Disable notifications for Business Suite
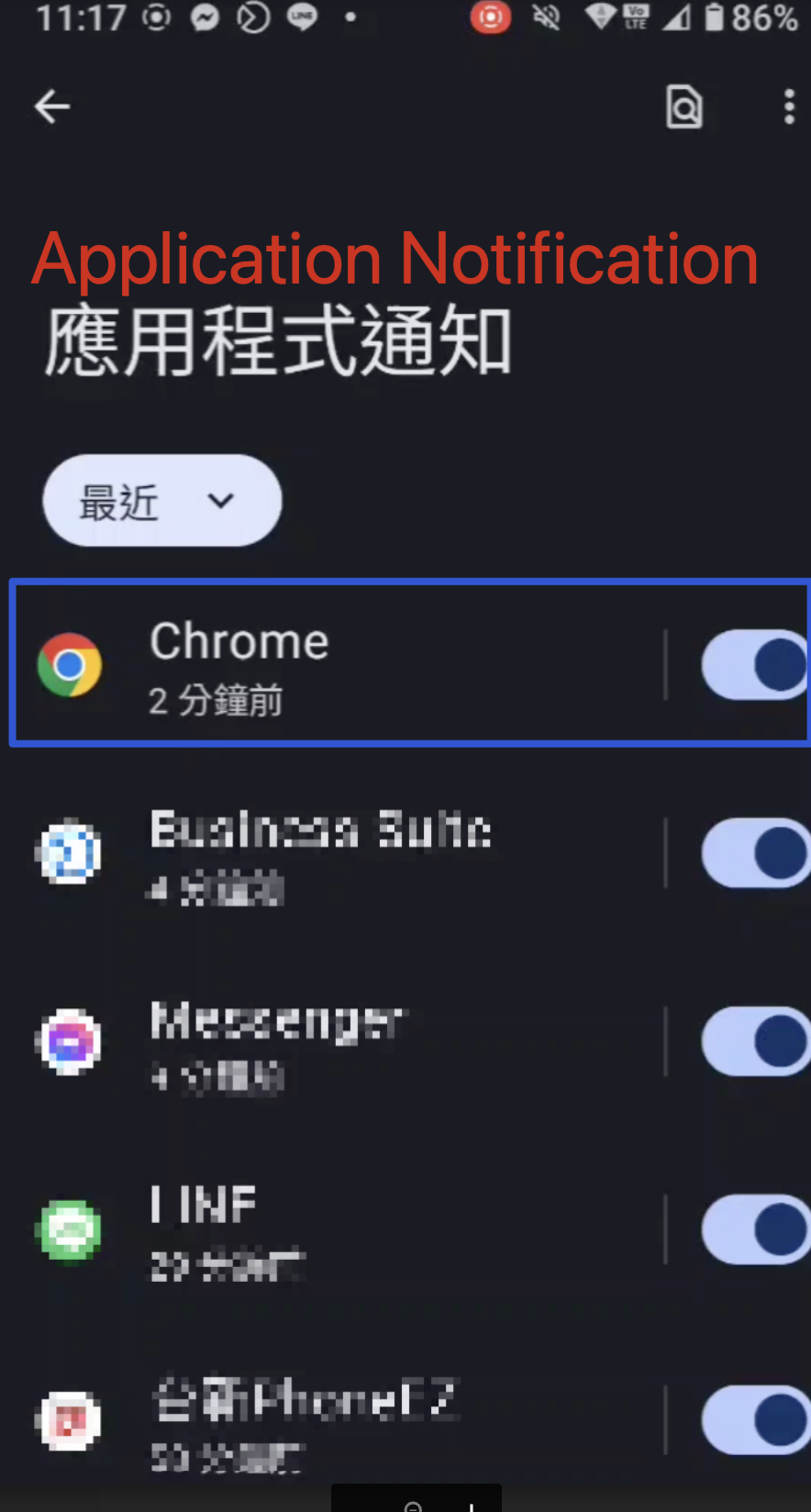811x1512 pixels. tap(754, 853)
